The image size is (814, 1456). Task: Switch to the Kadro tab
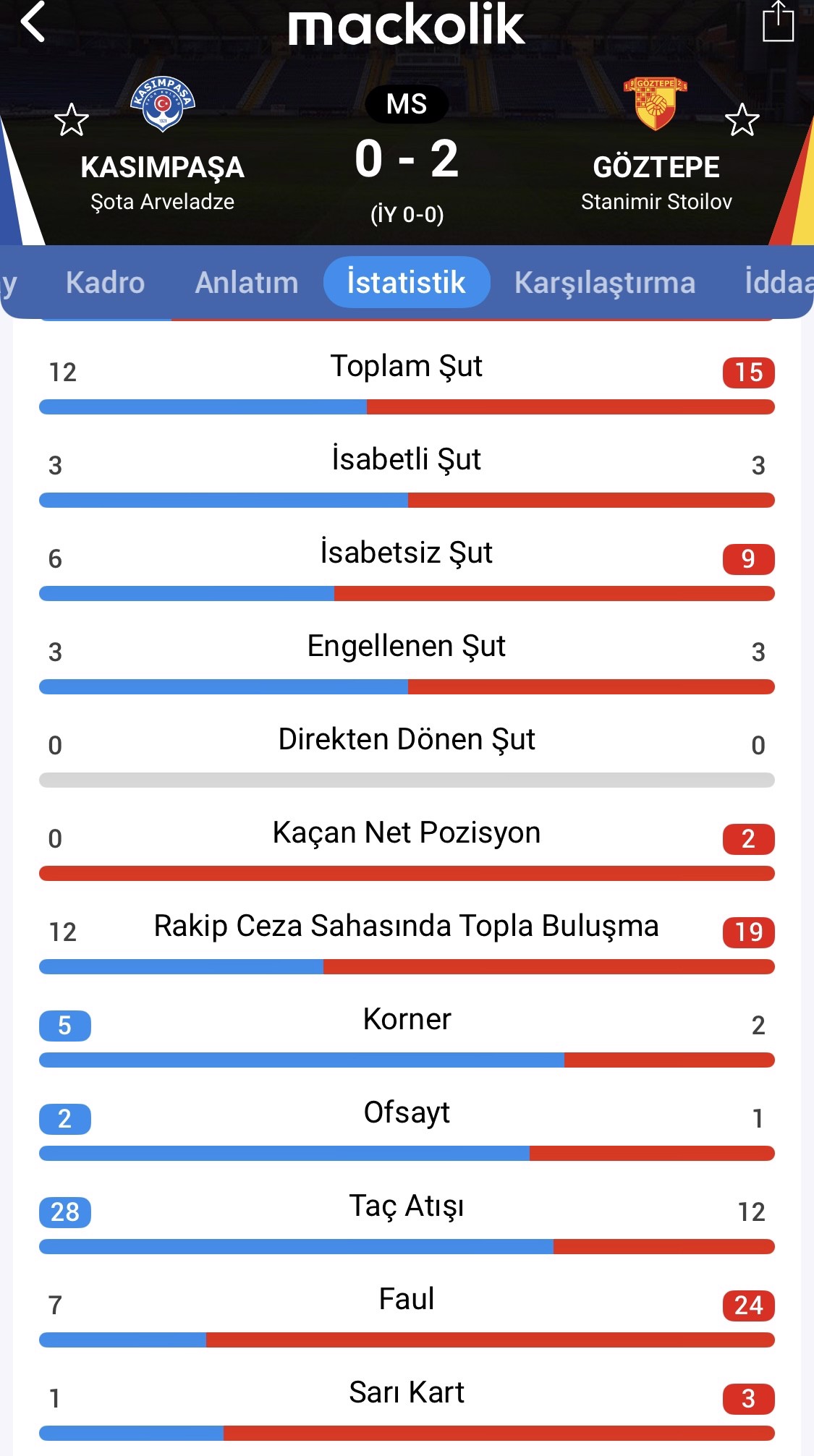(106, 283)
